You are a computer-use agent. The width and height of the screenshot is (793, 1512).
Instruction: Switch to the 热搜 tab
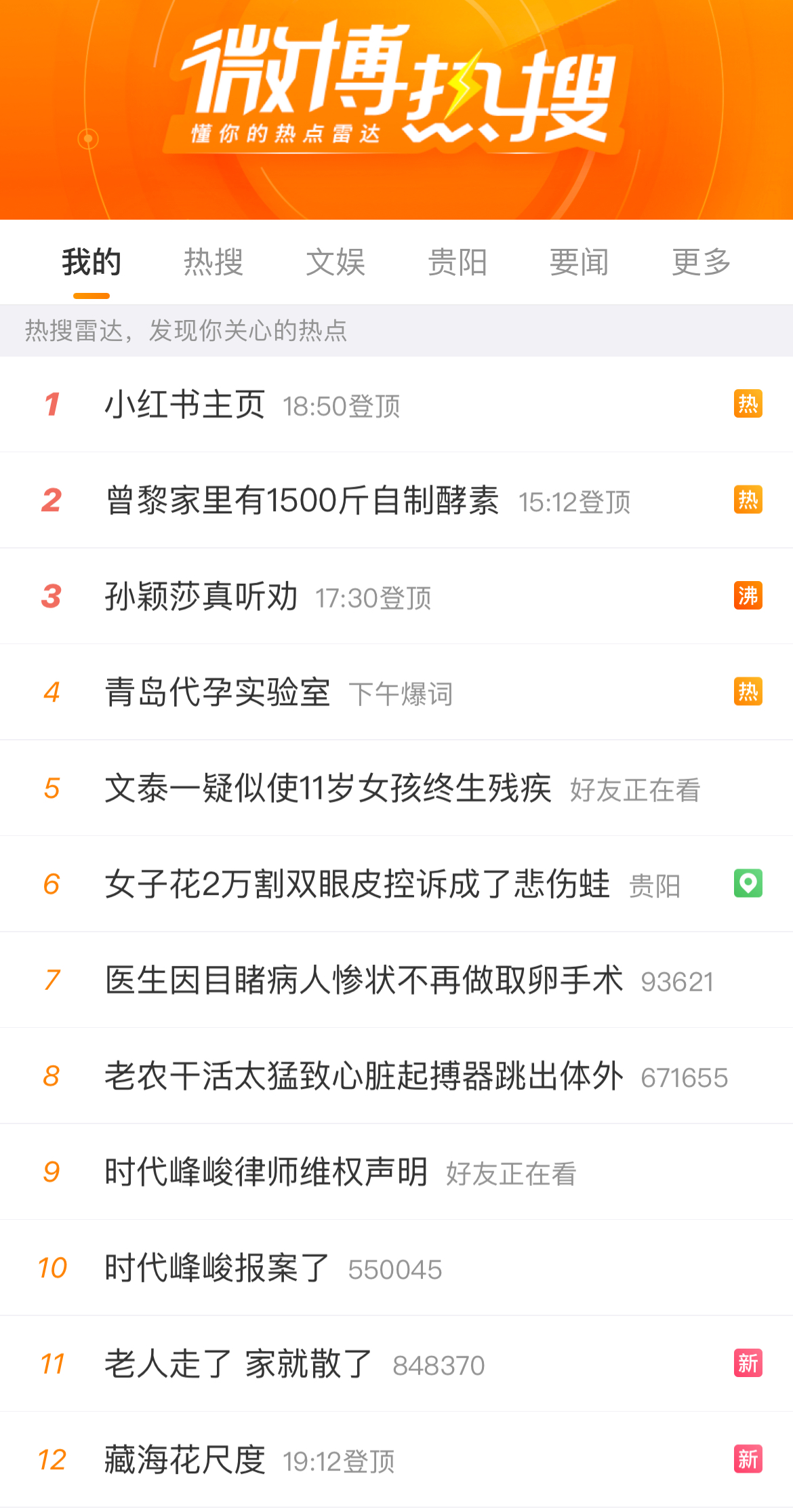click(213, 262)
